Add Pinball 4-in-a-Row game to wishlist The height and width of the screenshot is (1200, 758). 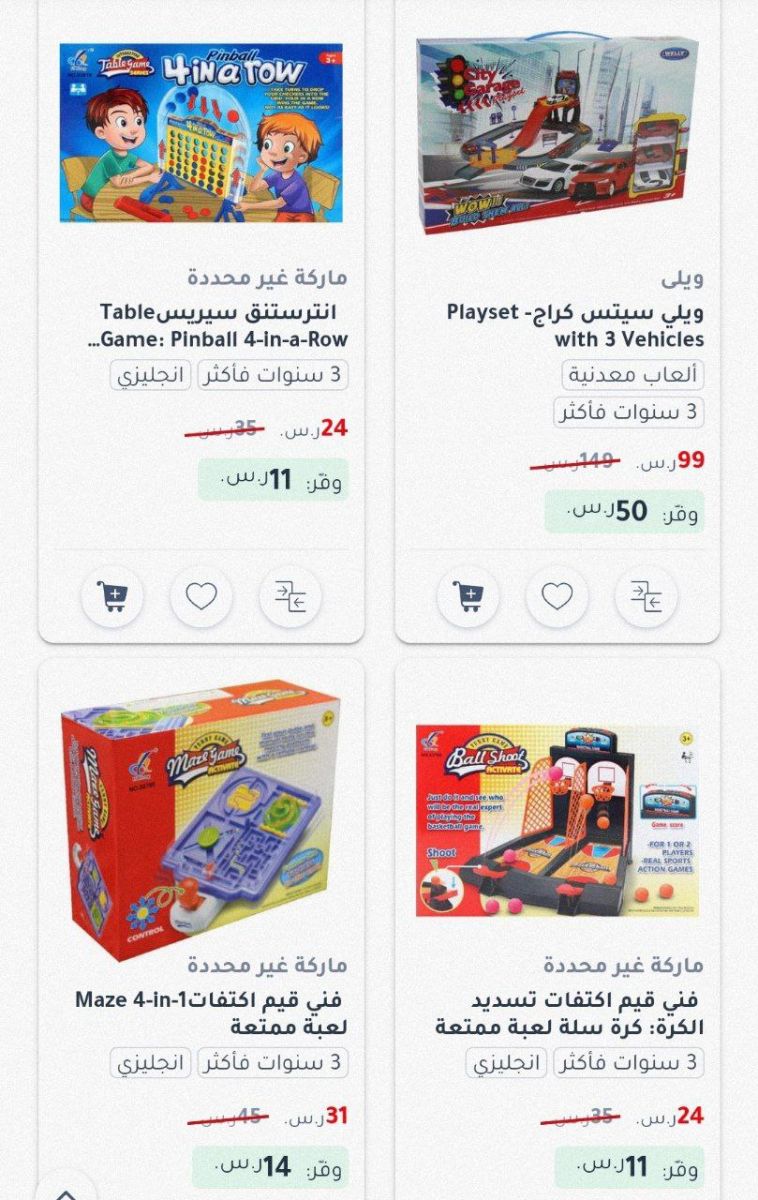coord(201,597)
